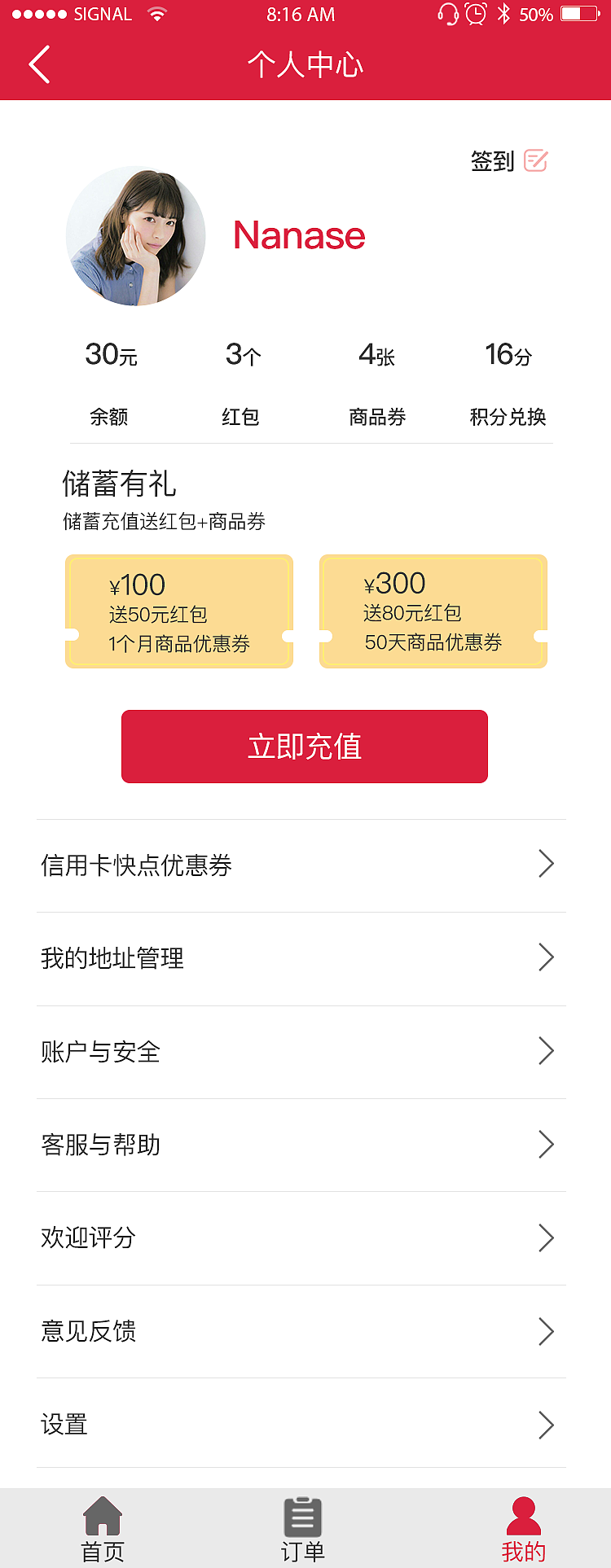Screen dimensions: 611x1568
Task: Select the ¥300 recharge voucher card
Action: point(433,611)
